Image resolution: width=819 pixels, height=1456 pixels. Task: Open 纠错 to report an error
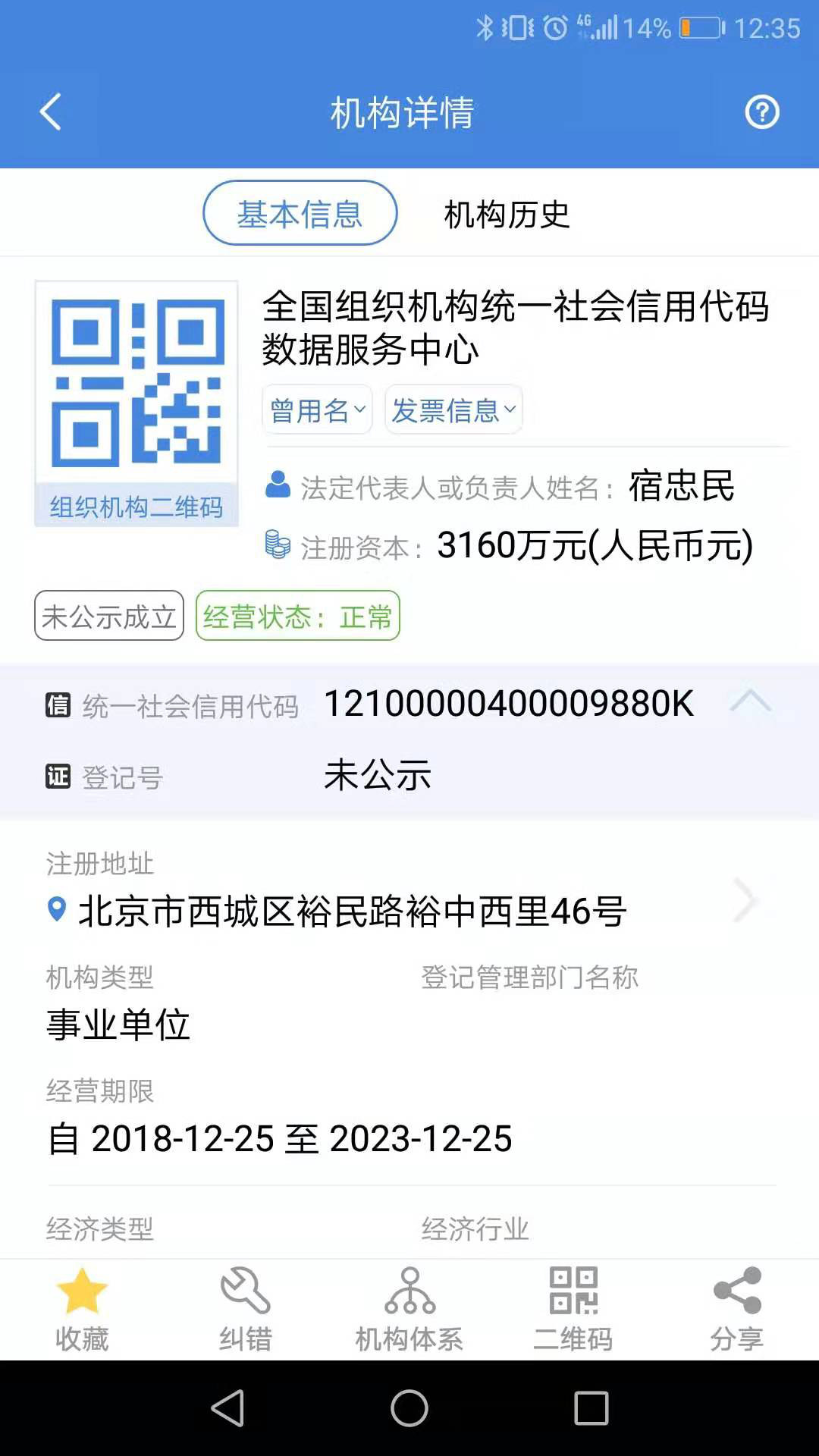[245, 1310]
